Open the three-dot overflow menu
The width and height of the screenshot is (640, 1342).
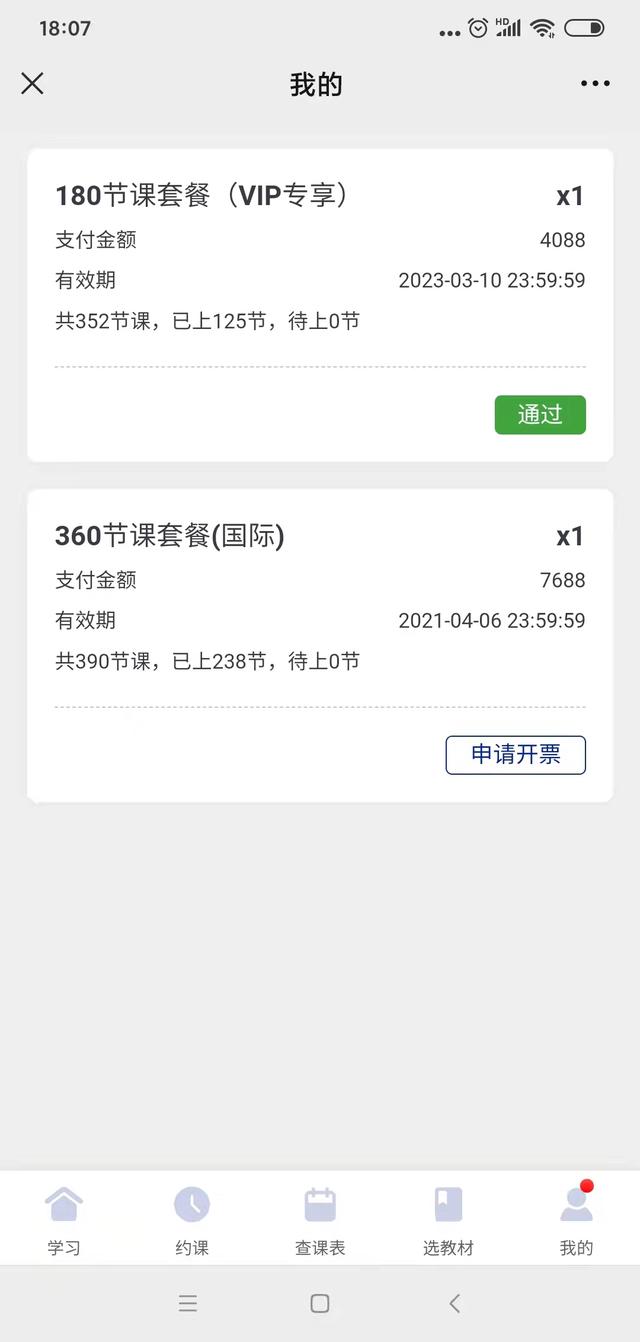point(595,84)
